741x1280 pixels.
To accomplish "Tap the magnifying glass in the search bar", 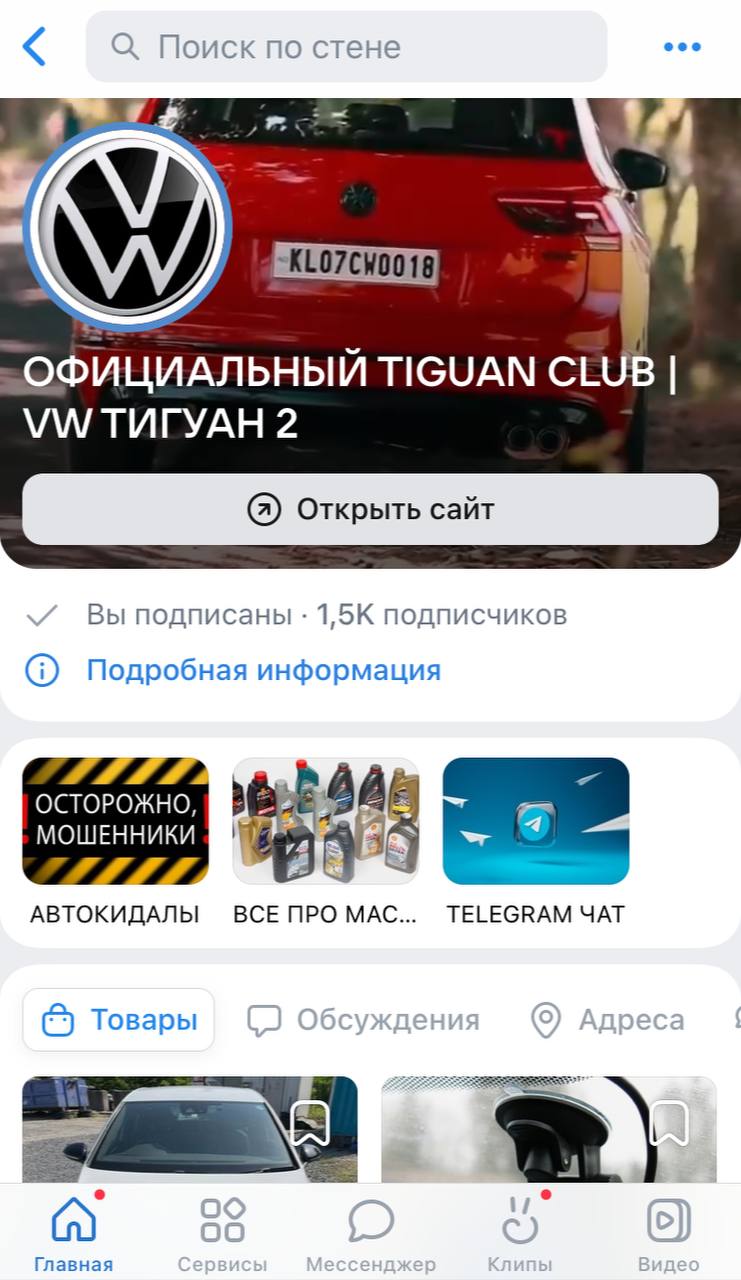I will [124, 46].
